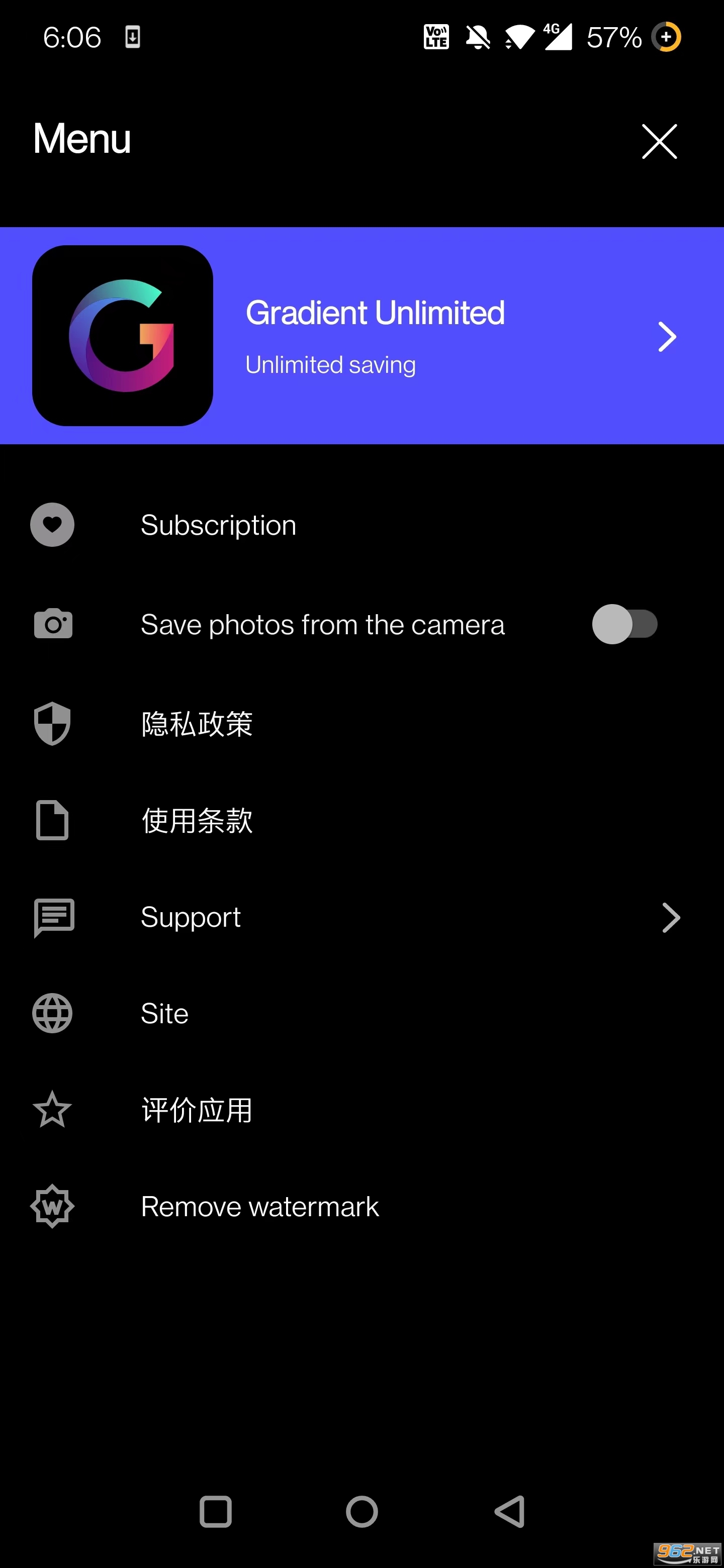Open 隐私政策 privacy policy
This screenshot has height=1568, width=724.
point(197,724)
